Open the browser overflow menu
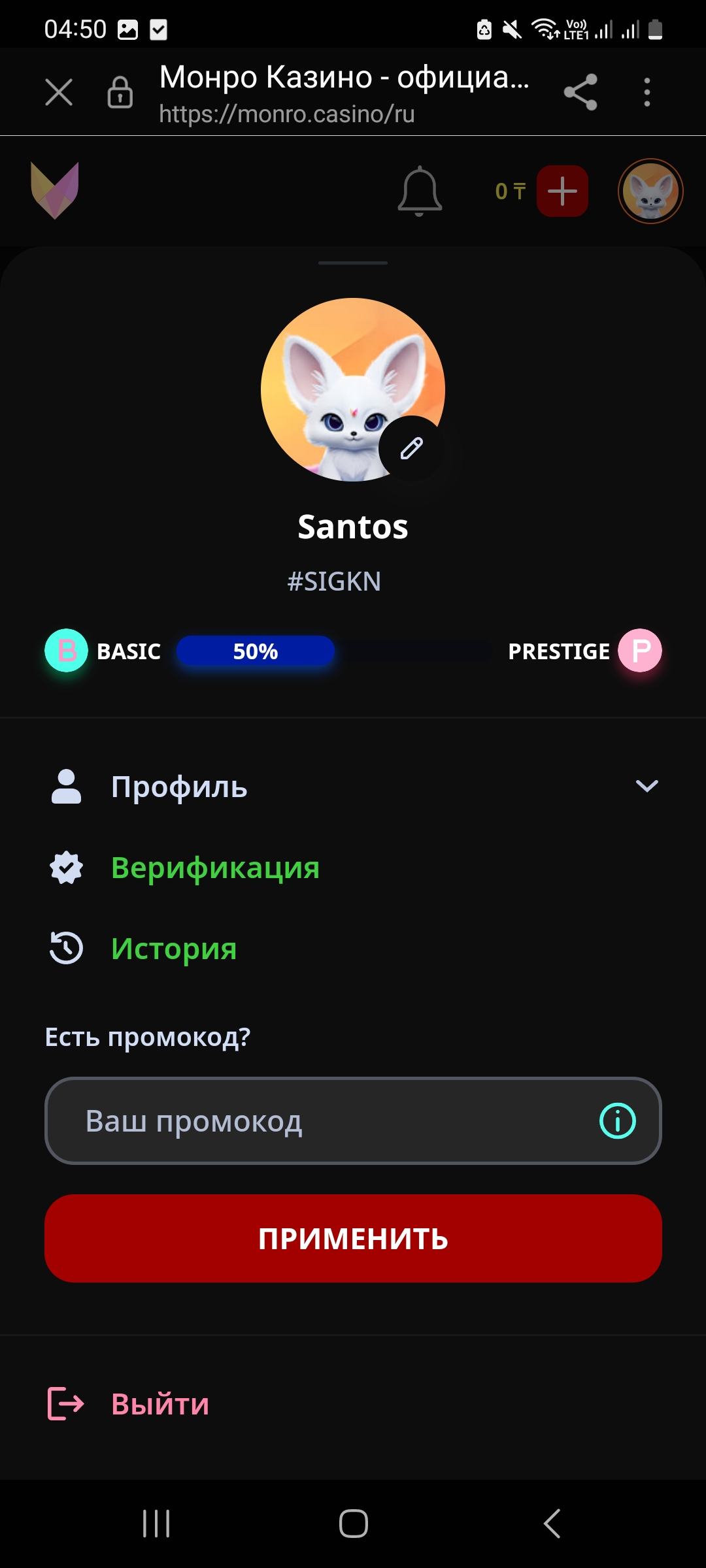The width and height of the screenshot is (706, 1568). click(647, 92)
